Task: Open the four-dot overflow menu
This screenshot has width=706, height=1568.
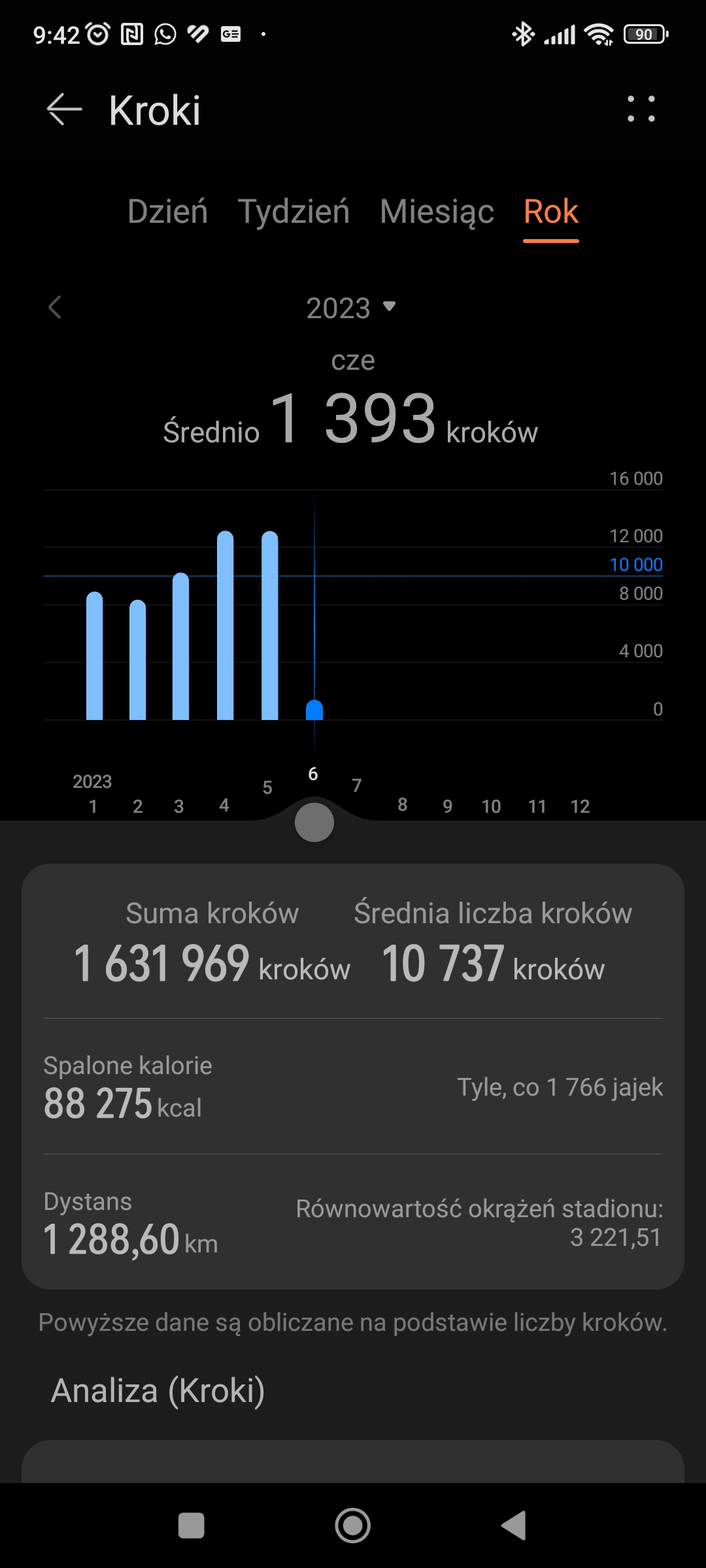Action: point(641,109)
